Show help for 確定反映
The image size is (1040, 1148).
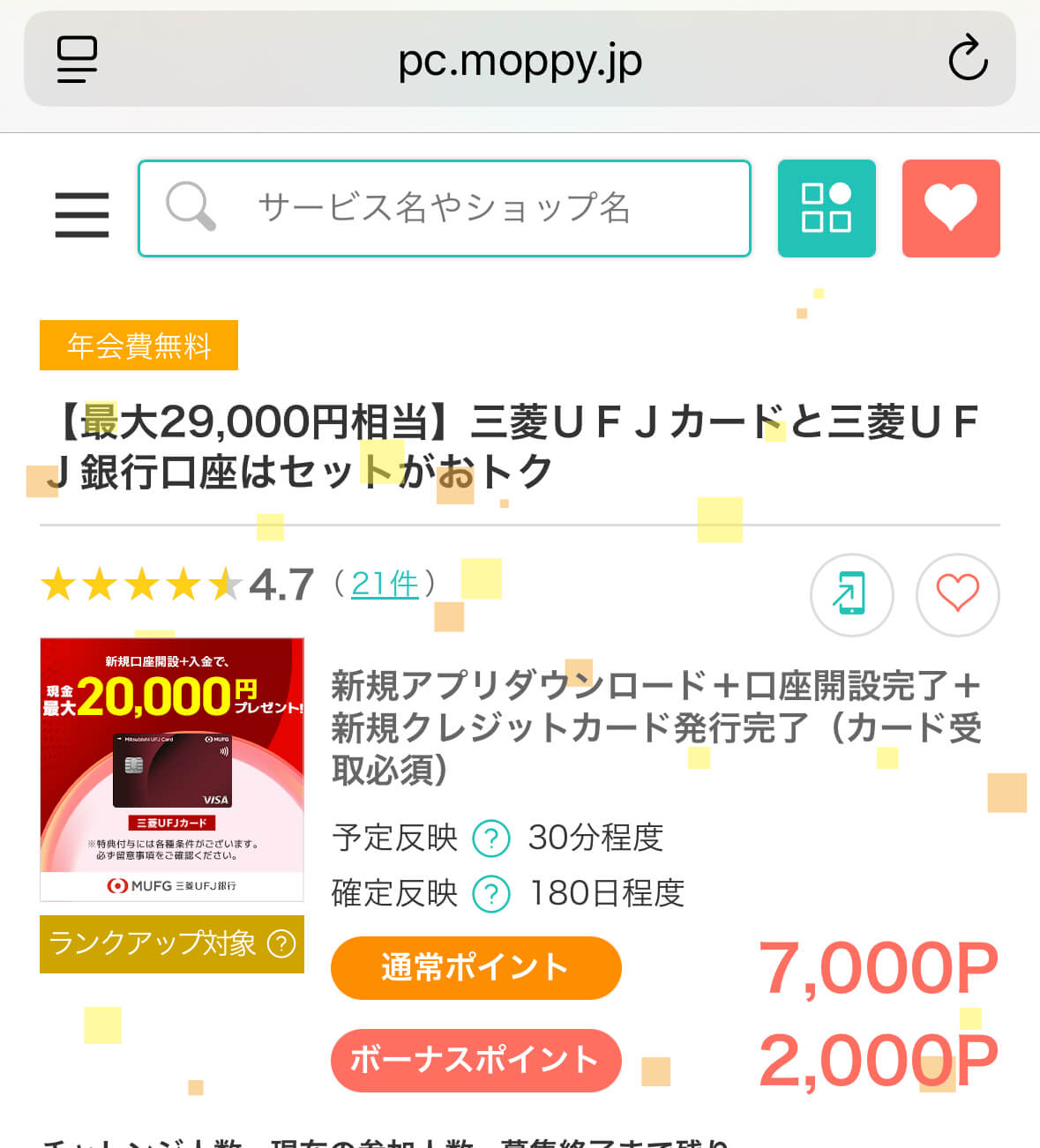491,895
